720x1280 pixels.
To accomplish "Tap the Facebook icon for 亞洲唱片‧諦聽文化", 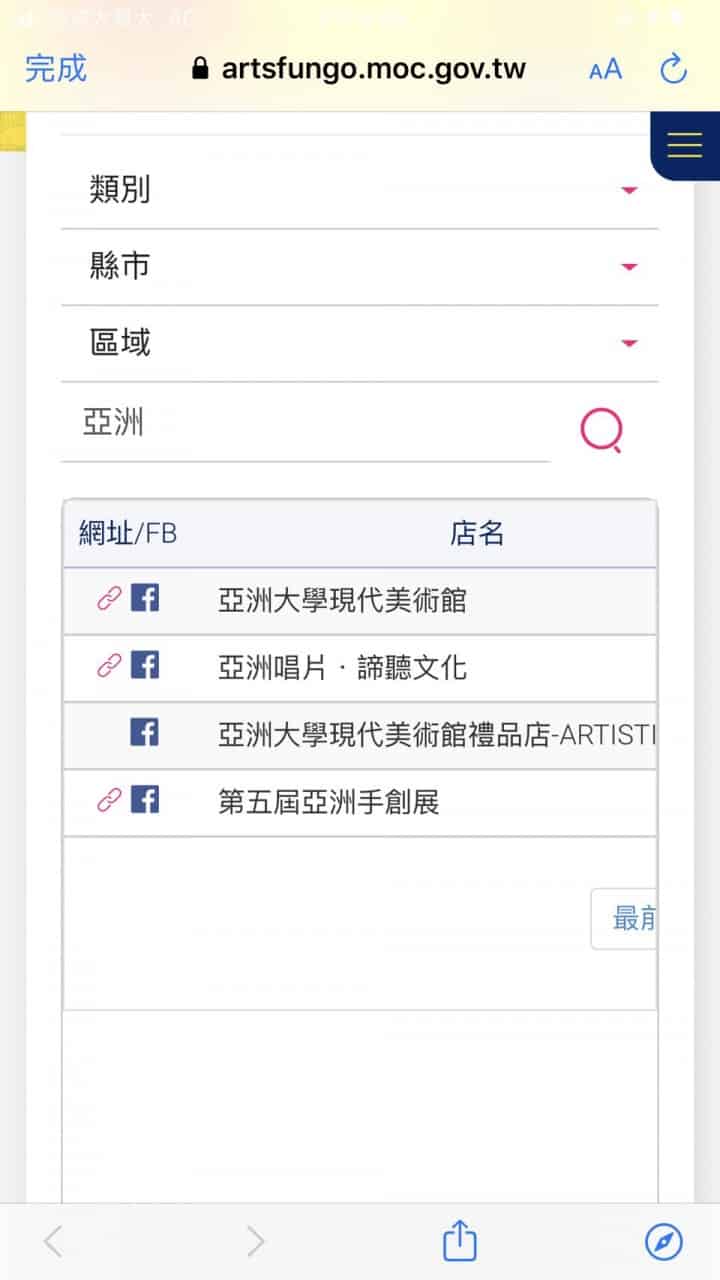I will (145, 664).
